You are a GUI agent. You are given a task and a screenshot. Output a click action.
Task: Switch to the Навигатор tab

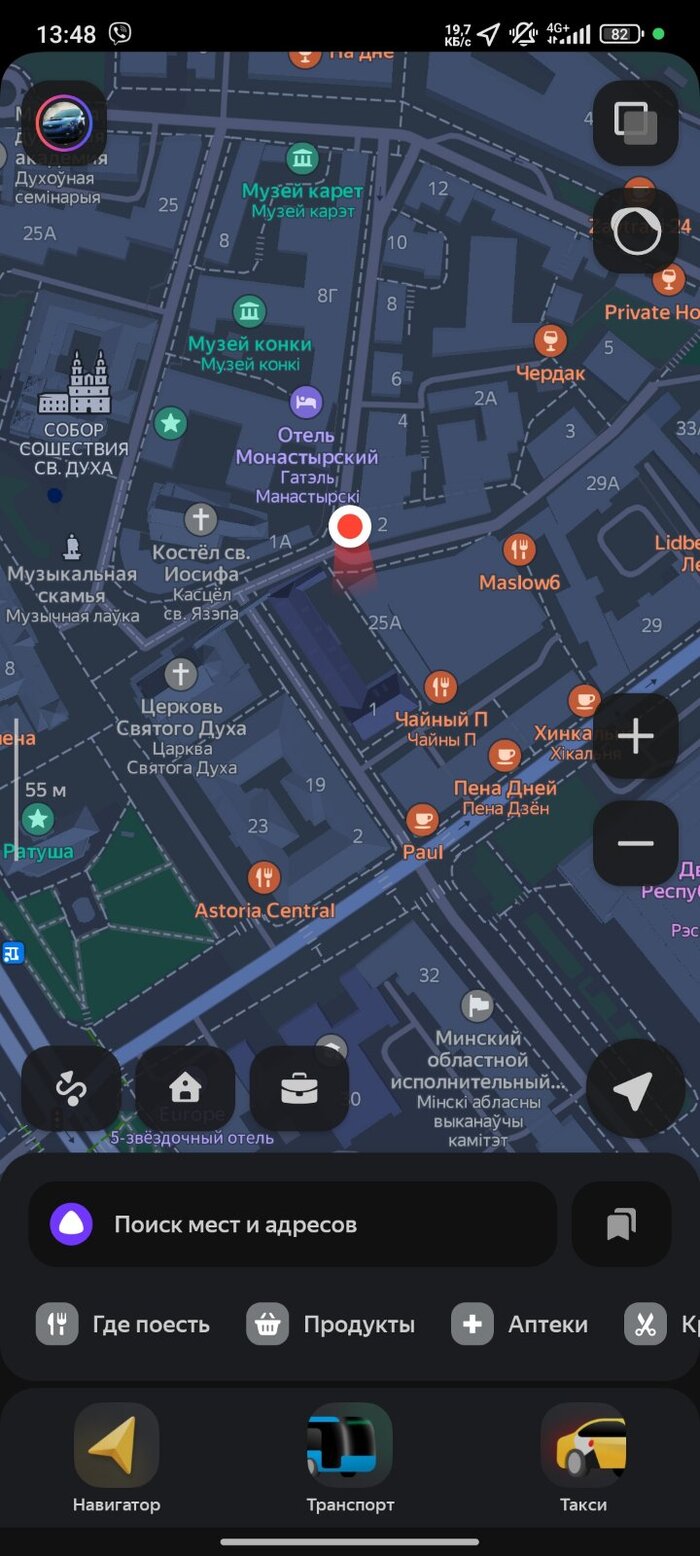[116, 1458]
